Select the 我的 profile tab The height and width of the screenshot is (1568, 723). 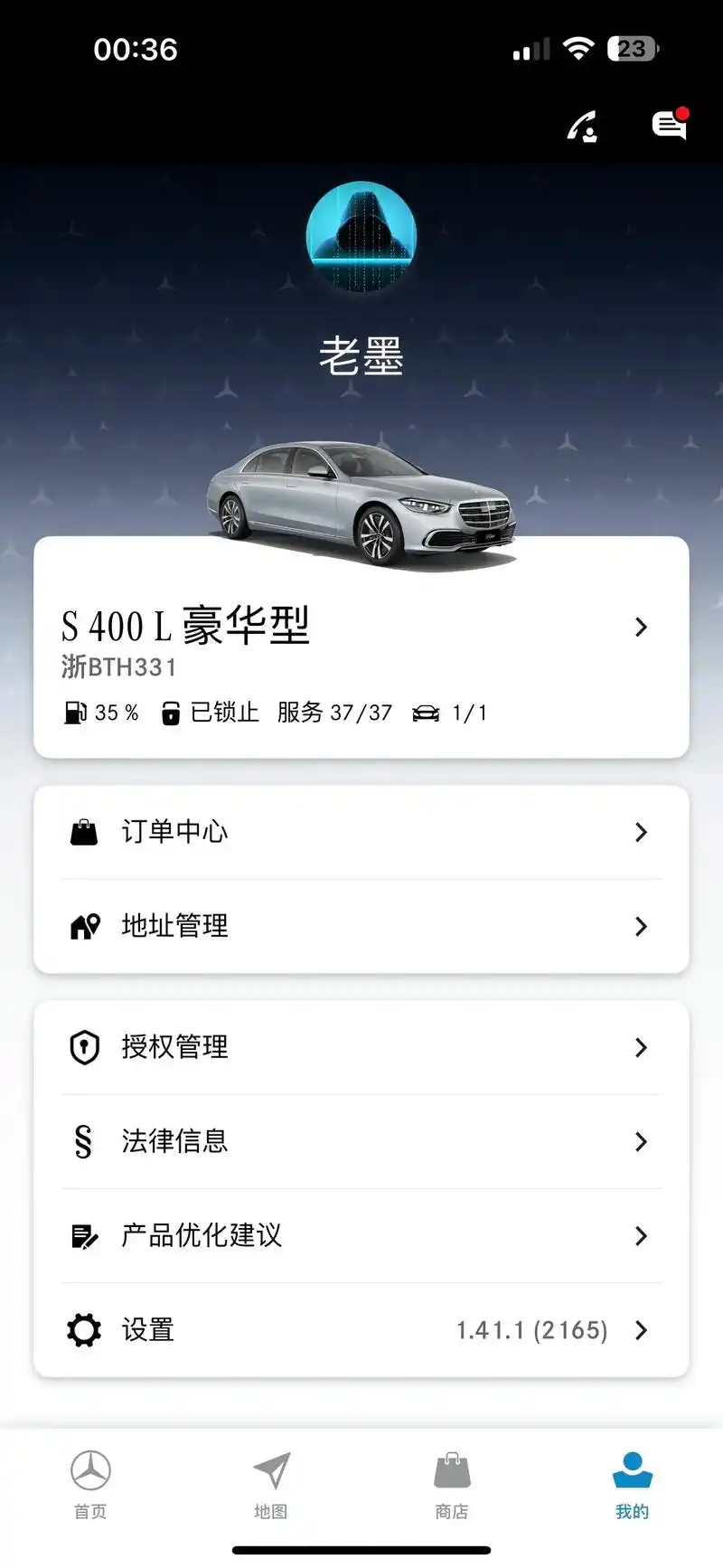(632, 1485)
